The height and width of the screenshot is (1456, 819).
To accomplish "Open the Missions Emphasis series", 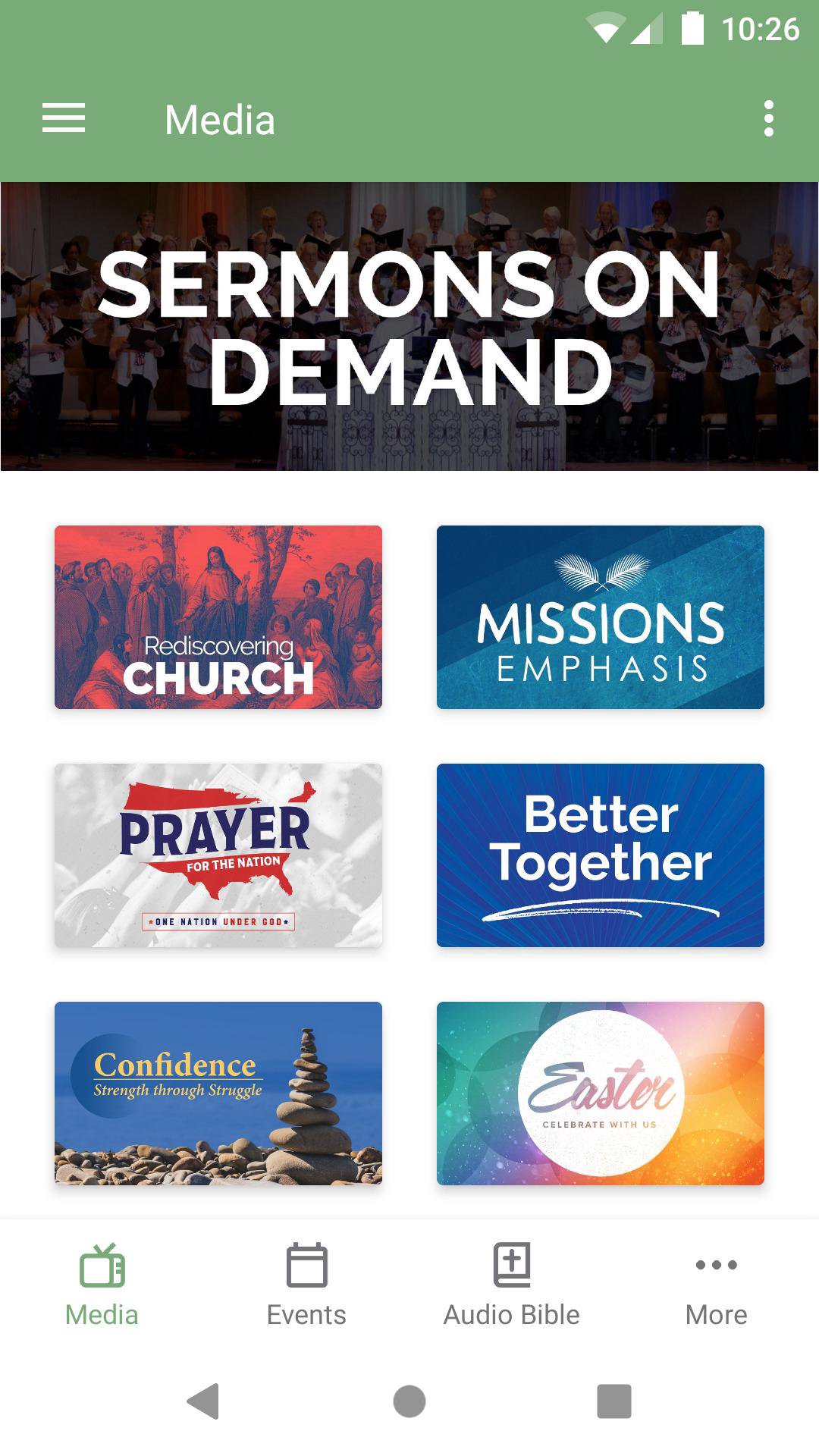I will [601, 617].
